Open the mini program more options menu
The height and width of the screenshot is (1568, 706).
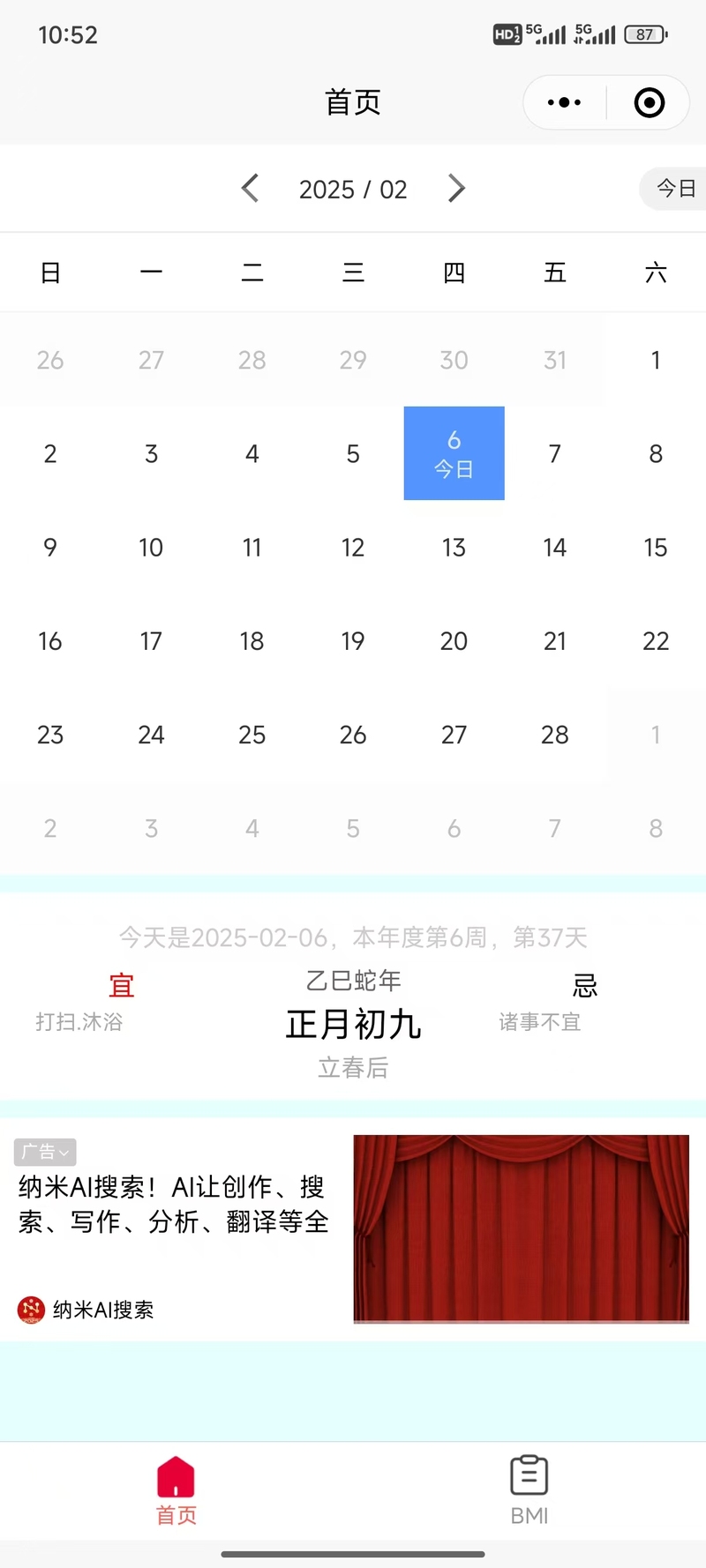[x=565, y=102]
